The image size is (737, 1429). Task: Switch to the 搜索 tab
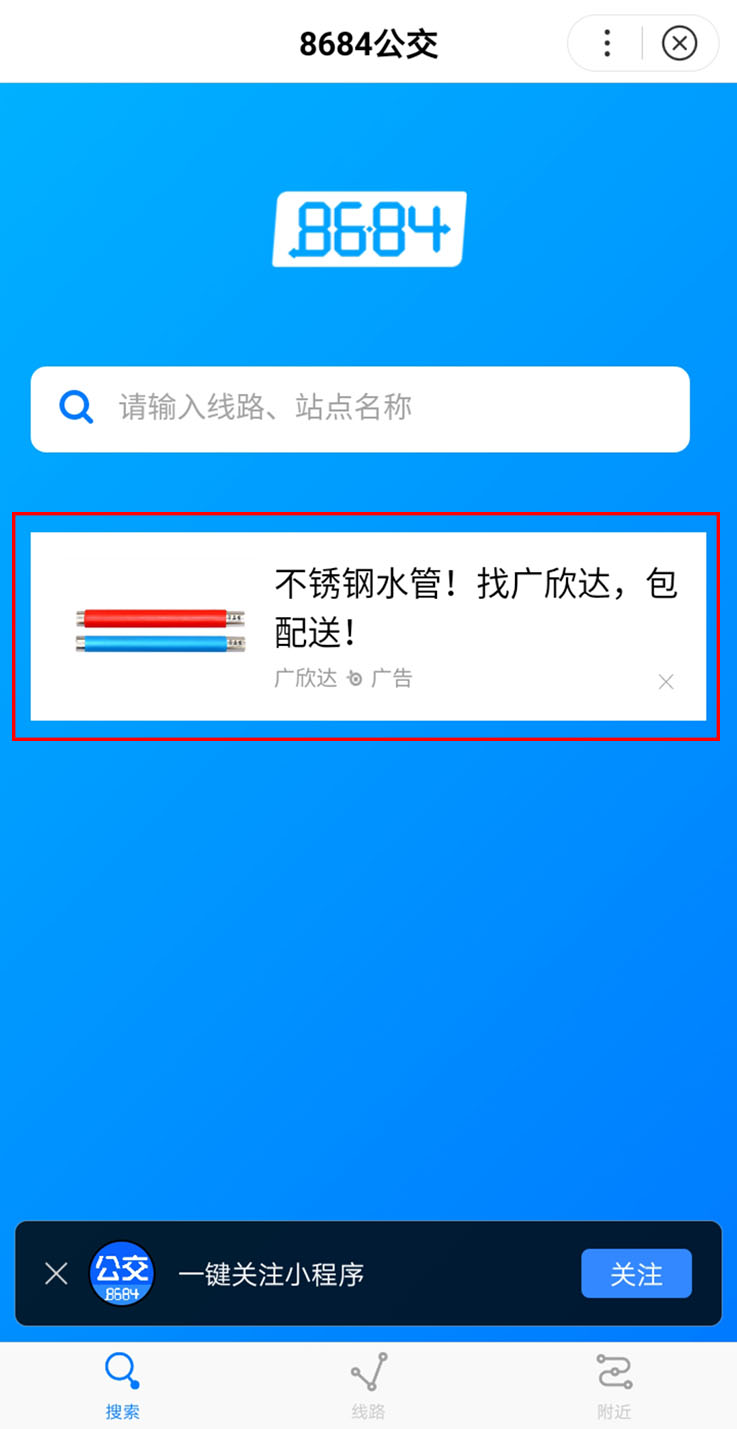123,1386
